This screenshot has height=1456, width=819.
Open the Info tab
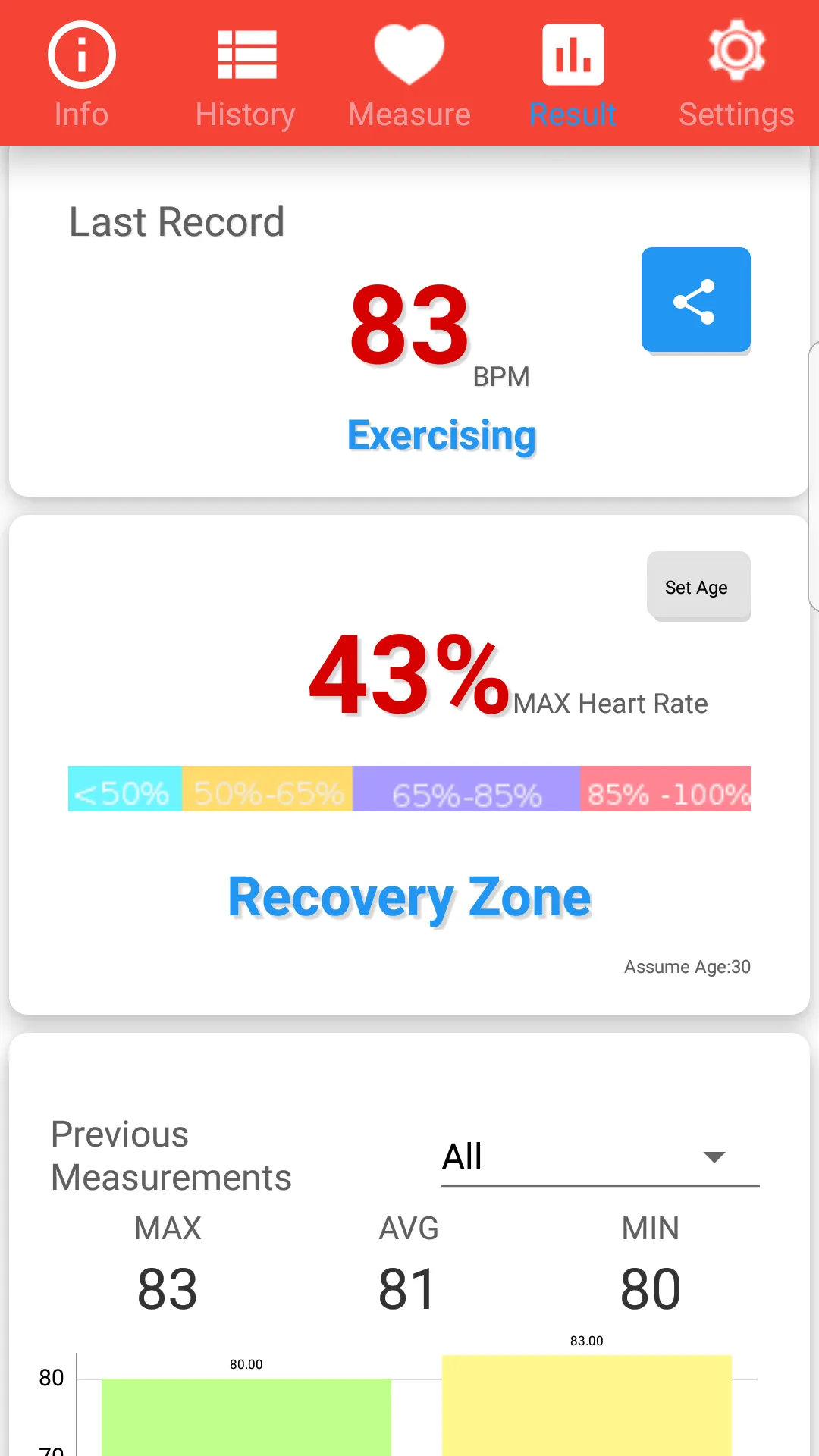(82, 74)
